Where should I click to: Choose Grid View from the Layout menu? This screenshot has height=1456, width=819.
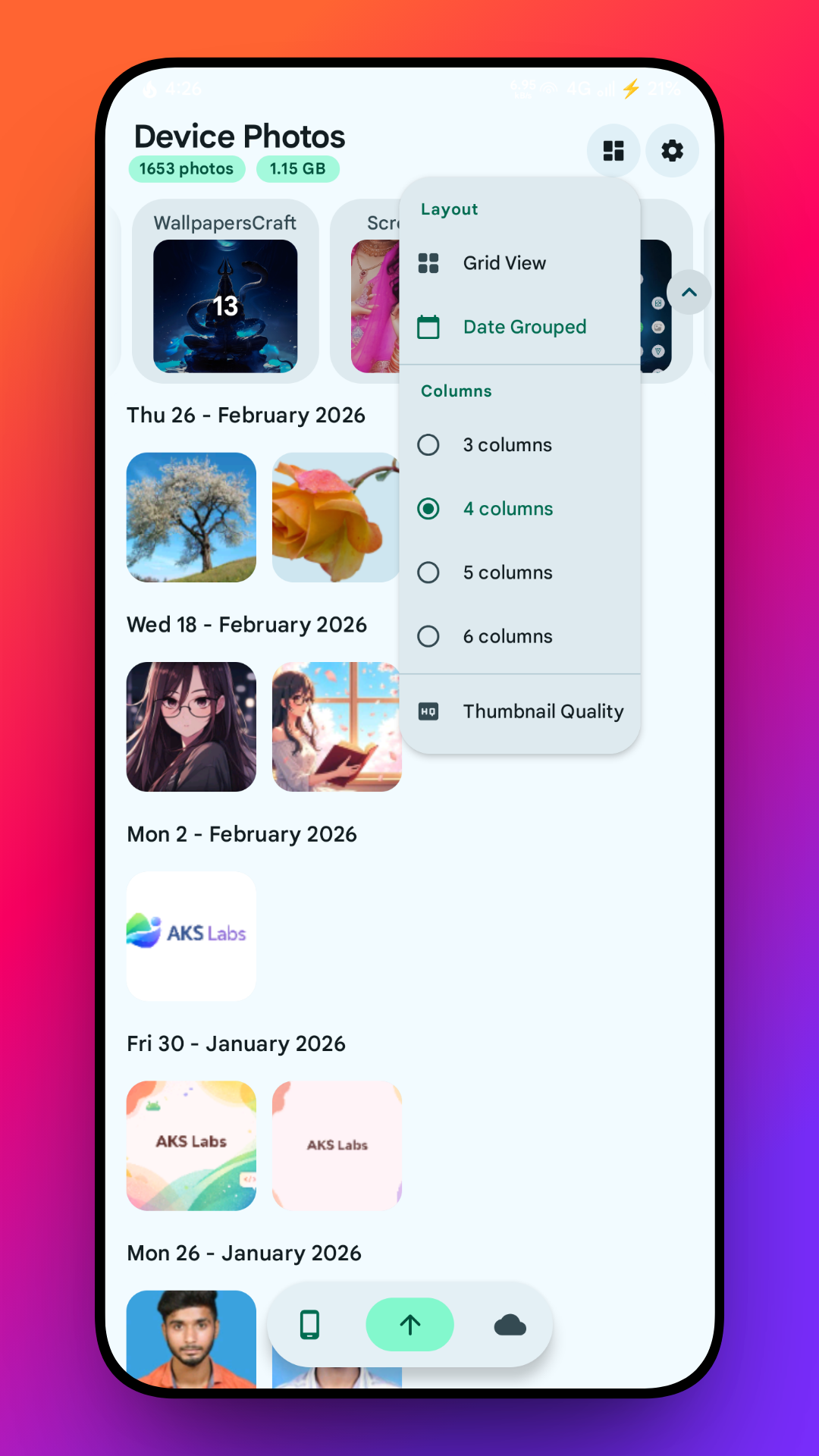pos(504,263)
